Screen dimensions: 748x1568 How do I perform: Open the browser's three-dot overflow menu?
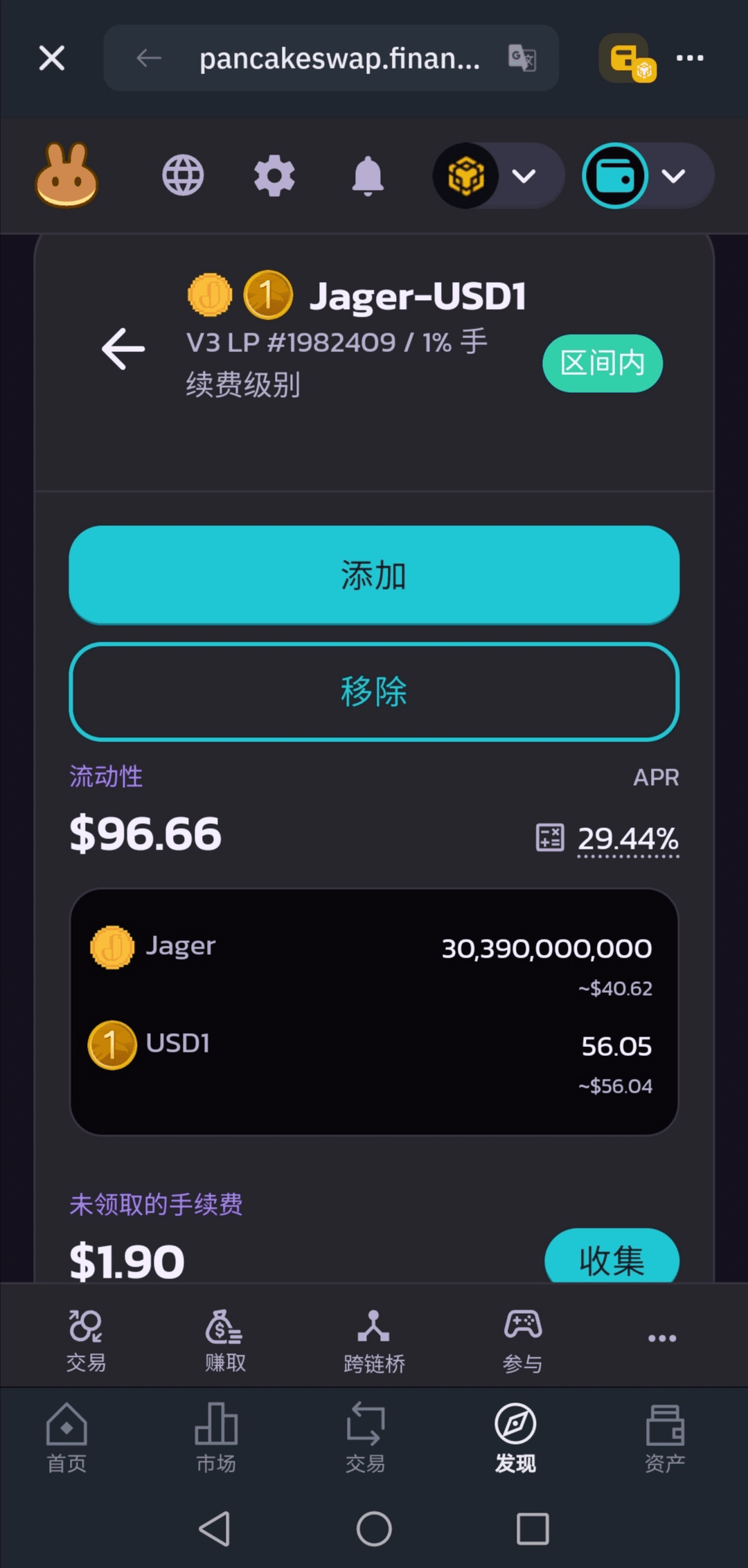[689, 58]
